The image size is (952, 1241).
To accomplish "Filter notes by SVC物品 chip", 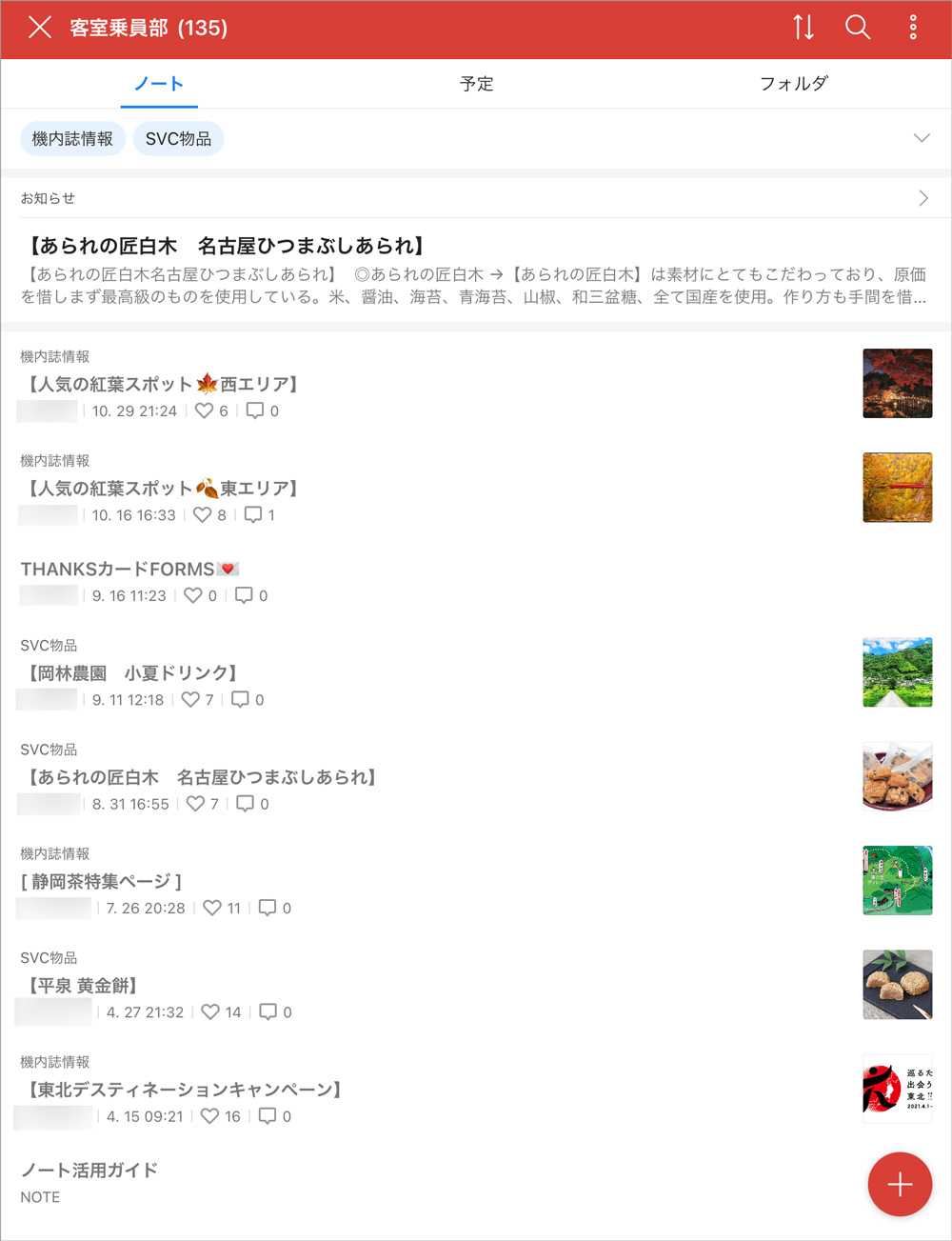I will 178,139.
